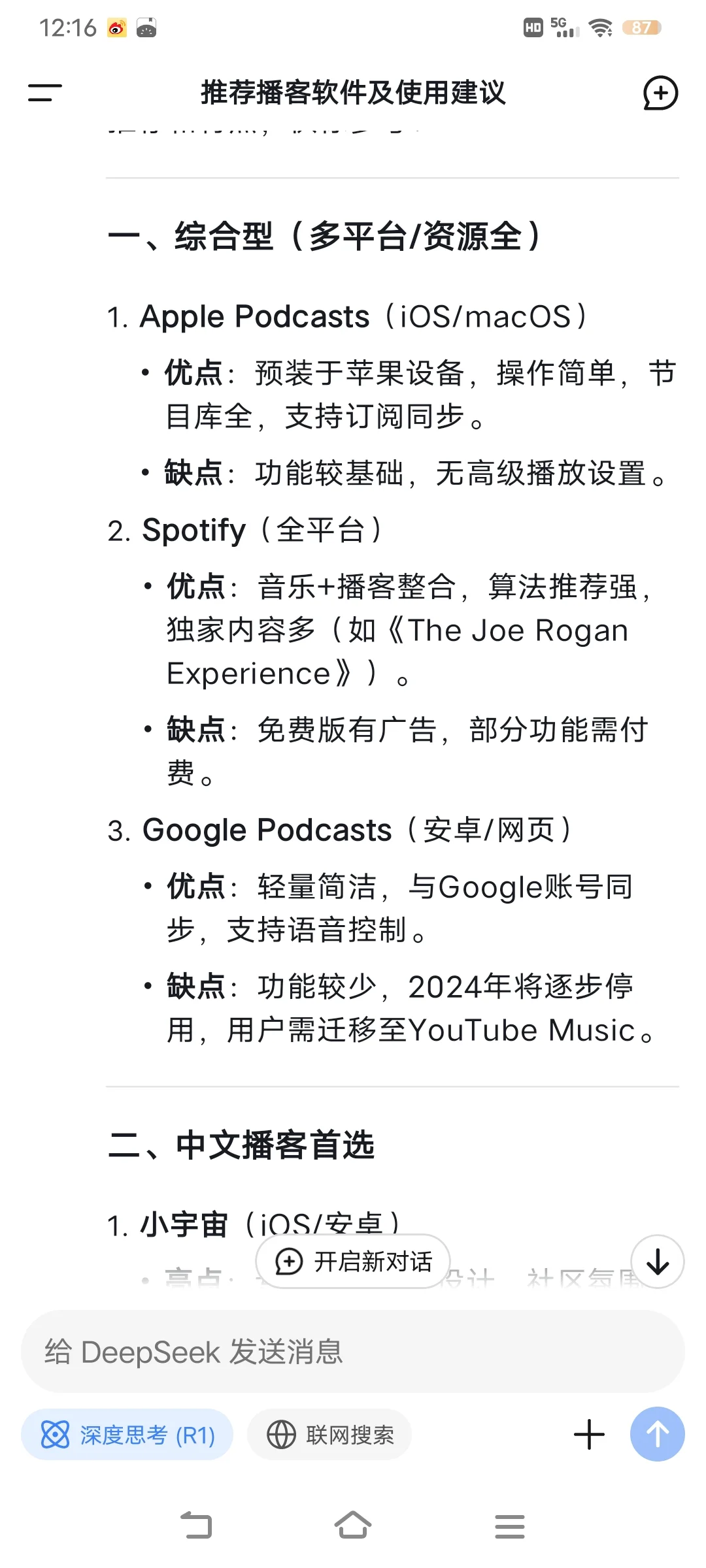Focus the 给 DeepSeek 发送消息 input field
Image resolution: width=706 pixels, height=1568 pixels.
click(x=353, y=1351)
